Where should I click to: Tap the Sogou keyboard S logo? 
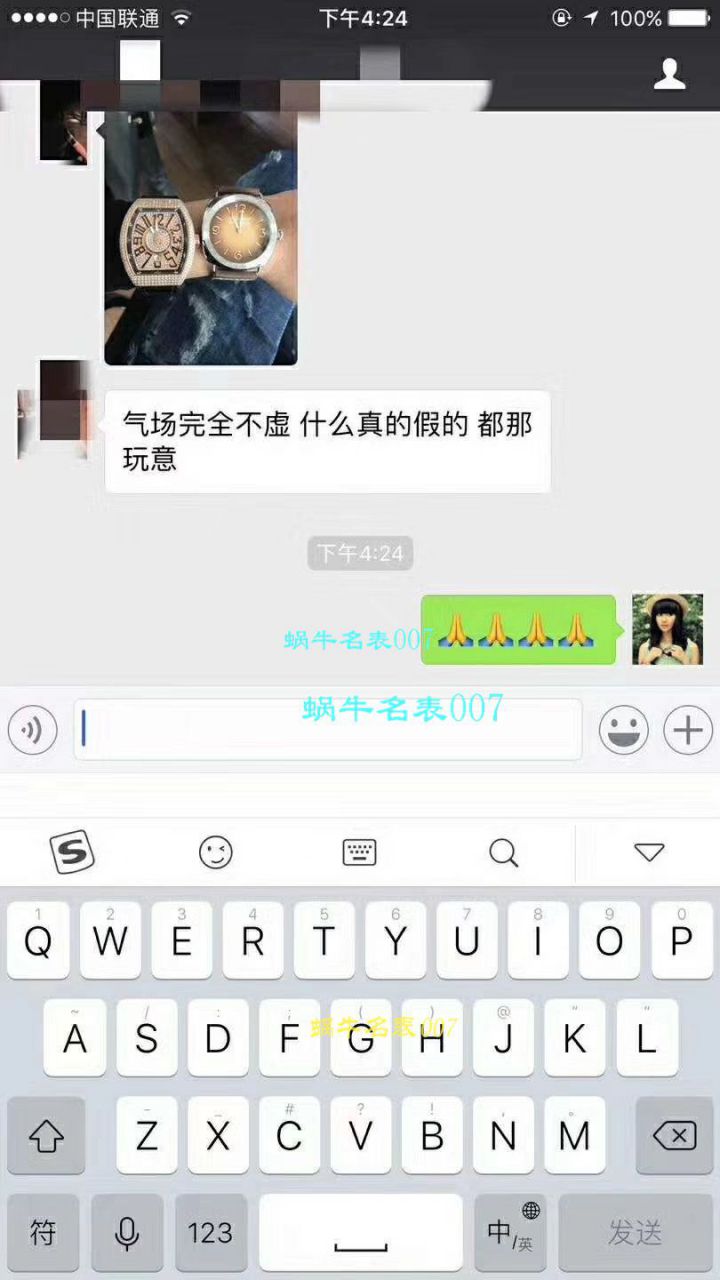pos(71,853)
